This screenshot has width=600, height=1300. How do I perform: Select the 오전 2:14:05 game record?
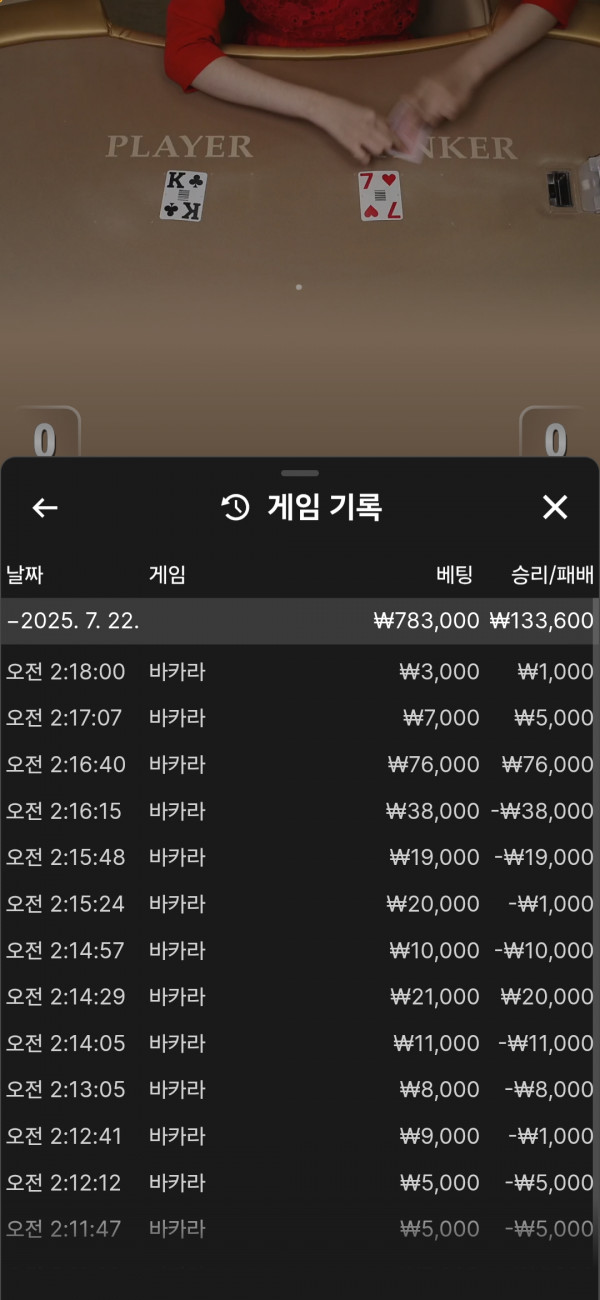pyautogui.click(x=300, y=1043)
